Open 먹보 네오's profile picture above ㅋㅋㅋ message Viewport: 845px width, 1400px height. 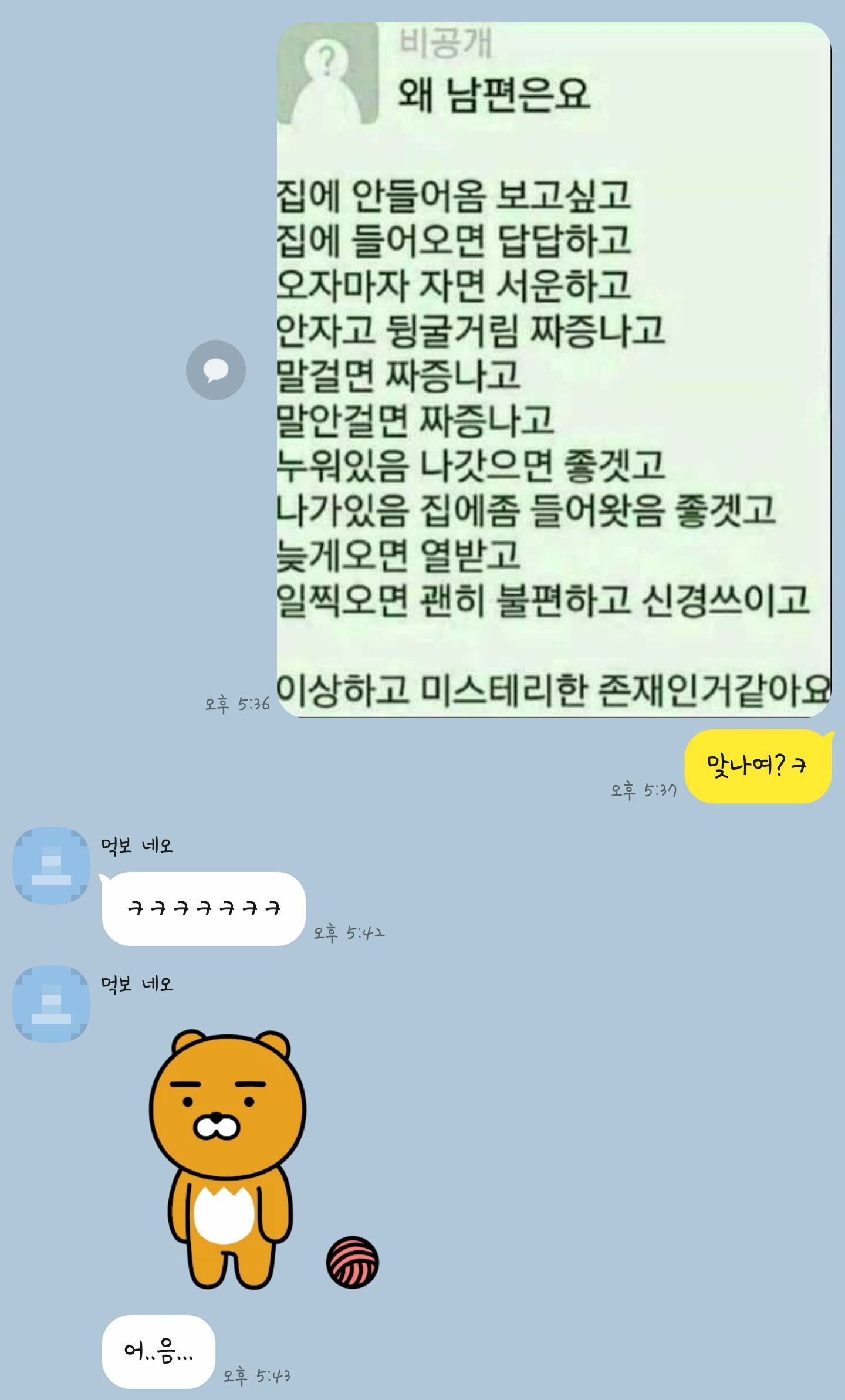click(x=52, y=866)
